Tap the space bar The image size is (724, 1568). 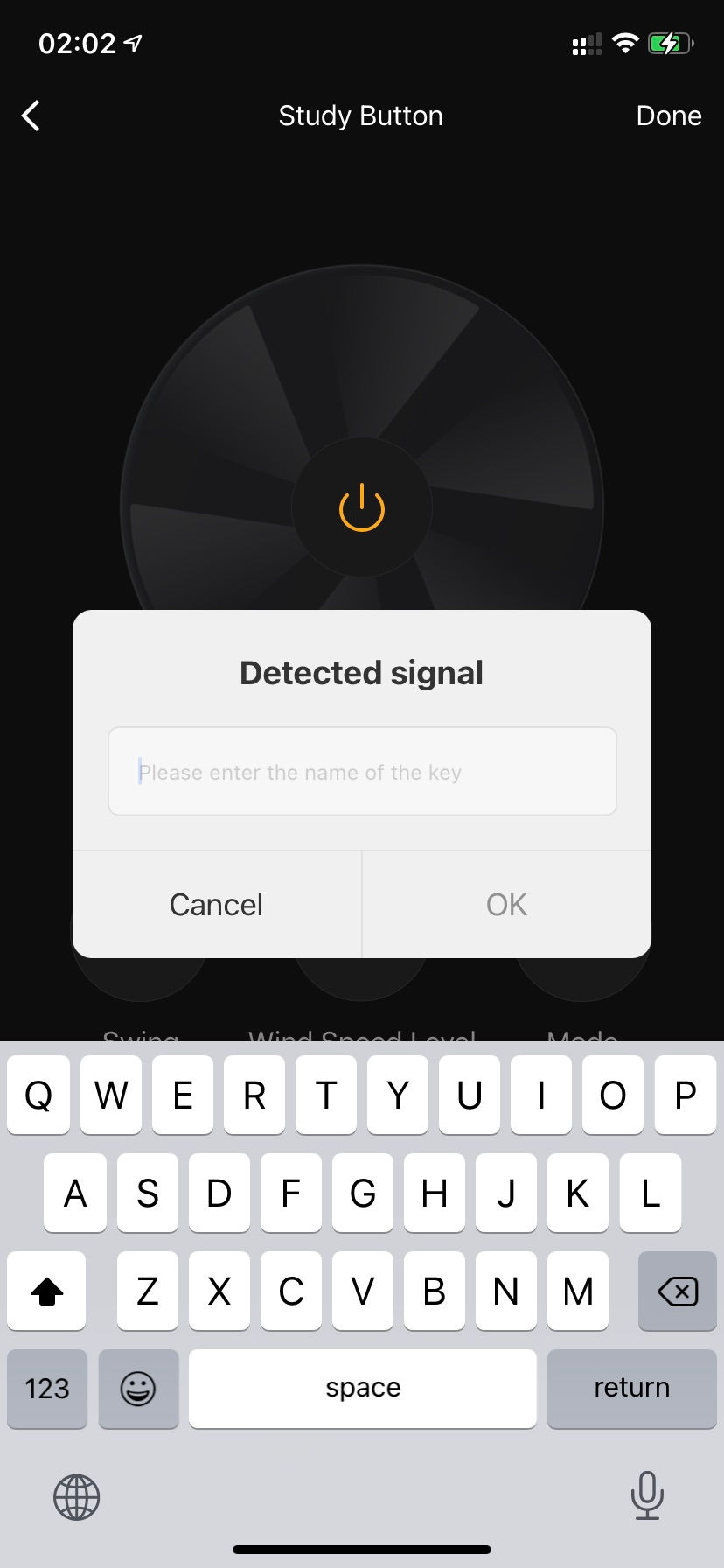click(x=363, y=1389)
